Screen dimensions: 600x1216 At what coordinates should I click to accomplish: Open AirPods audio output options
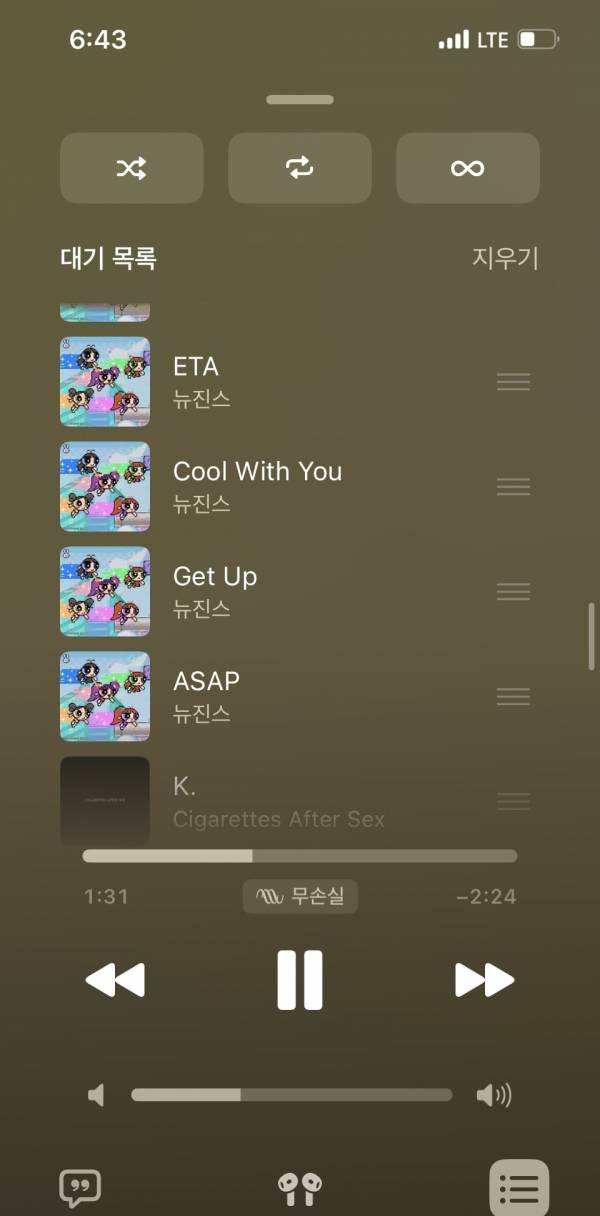tap(300, 1188)
